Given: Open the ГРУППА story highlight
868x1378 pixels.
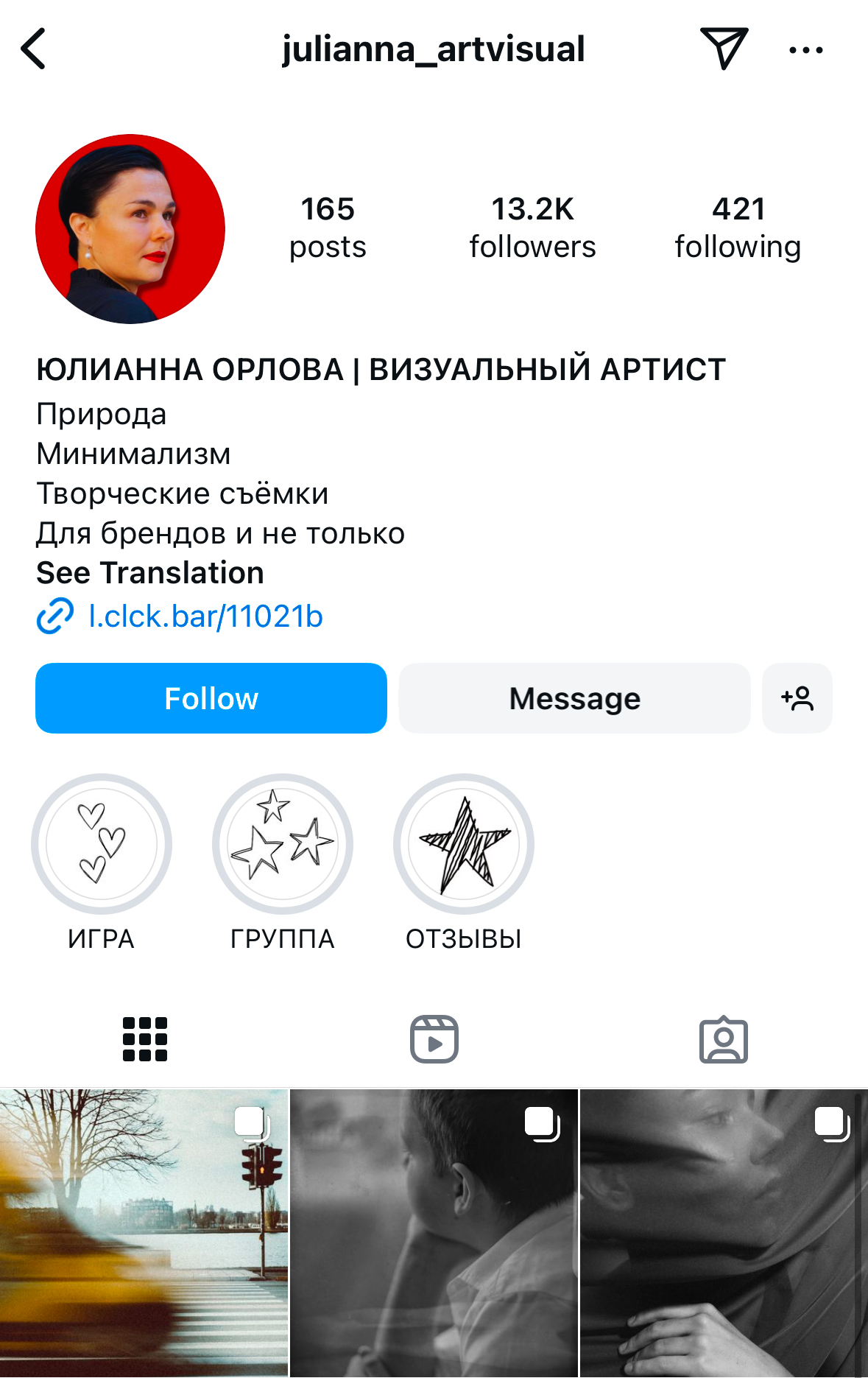Looking at the screenshot, I should pos(283,844).
